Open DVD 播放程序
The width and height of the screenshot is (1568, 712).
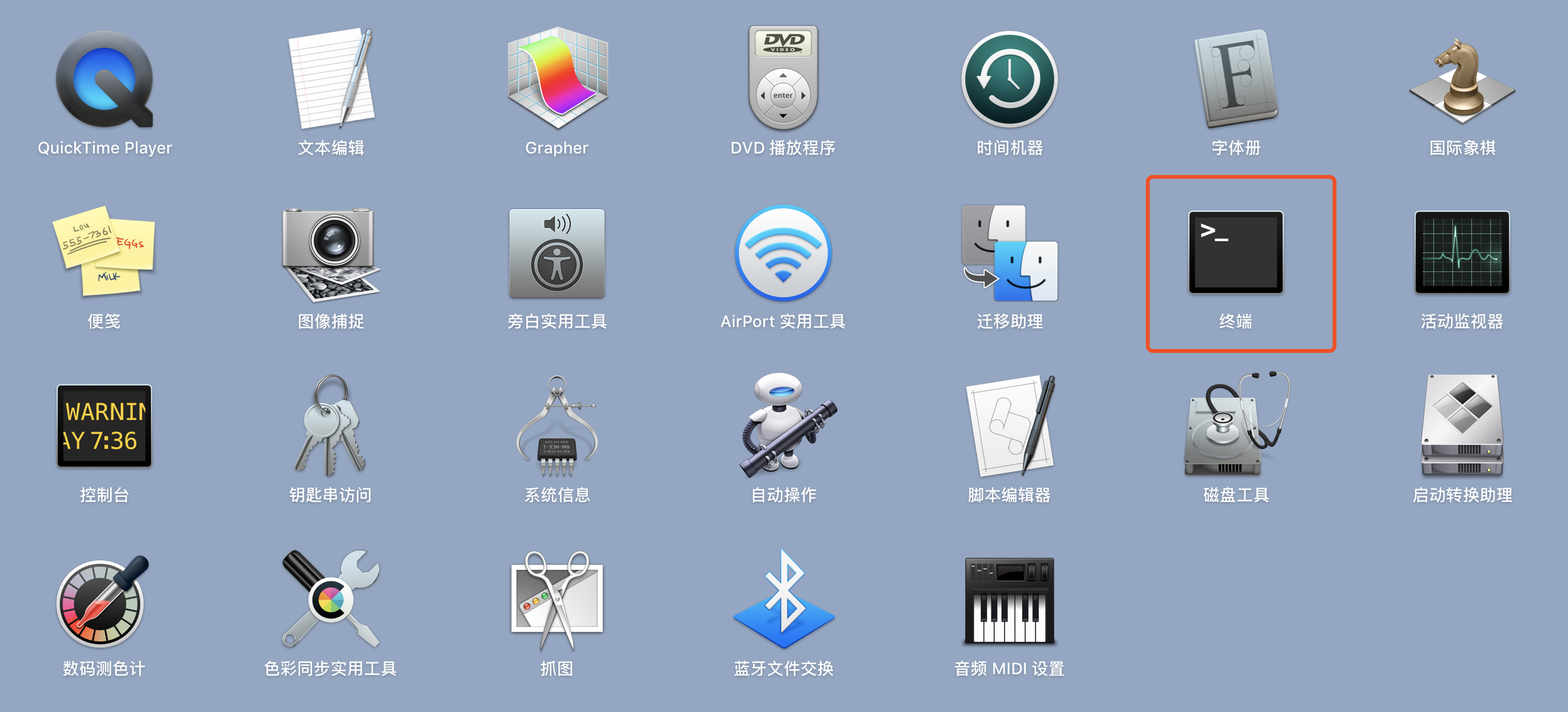[x=783, y=79]
